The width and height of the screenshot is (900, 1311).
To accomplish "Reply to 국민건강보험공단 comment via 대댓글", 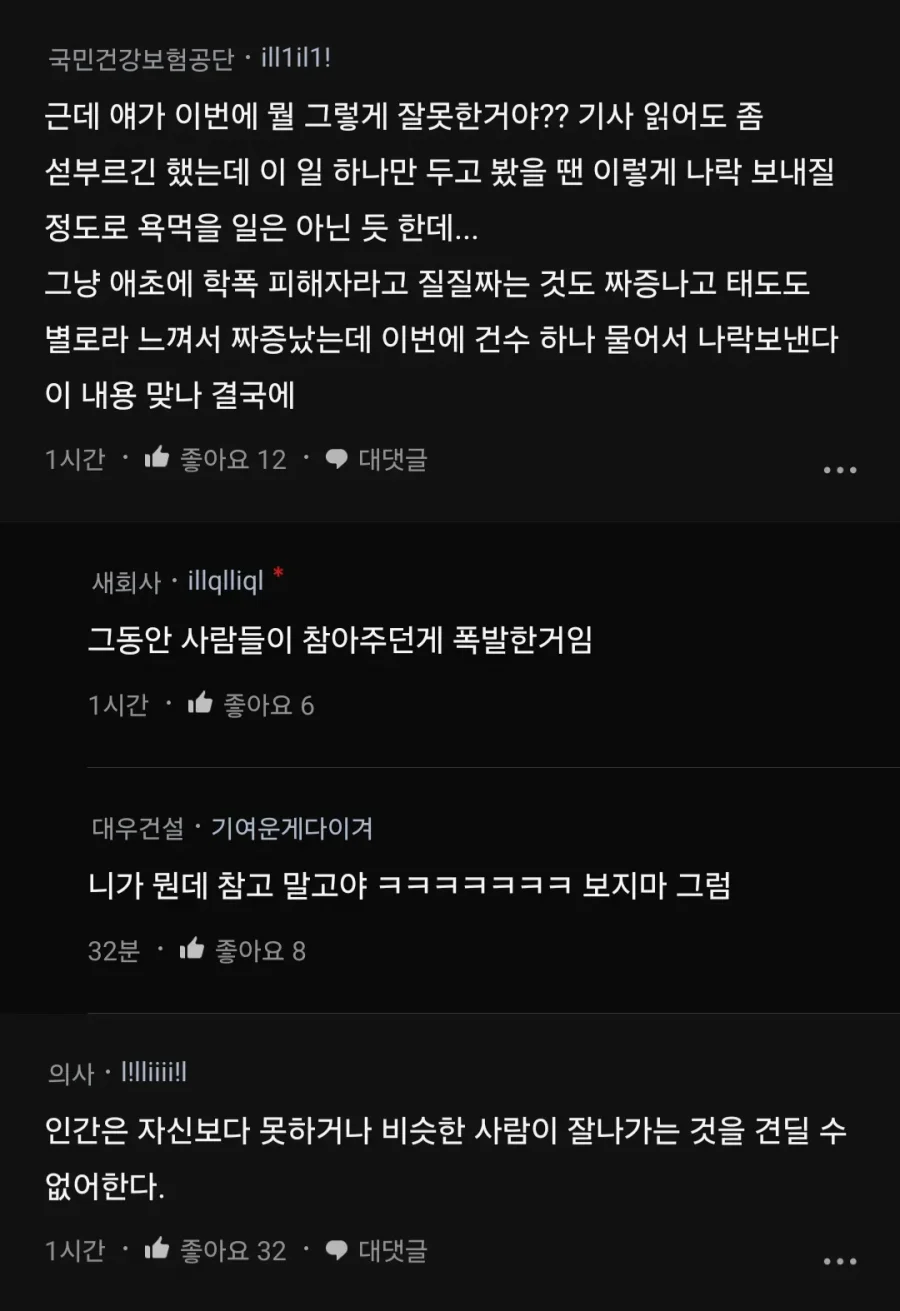I will [377, 459].
